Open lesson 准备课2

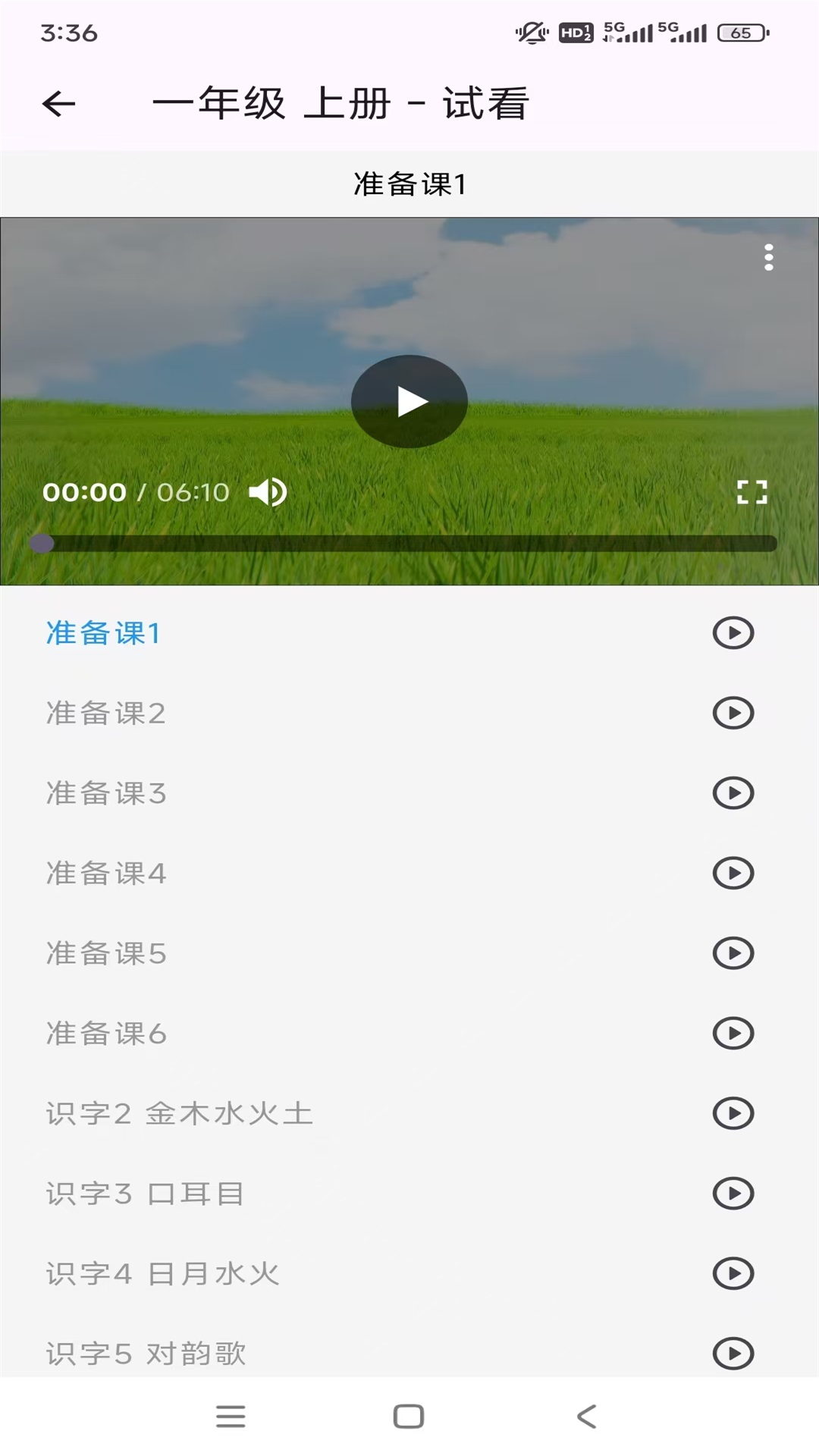[106, 714]
